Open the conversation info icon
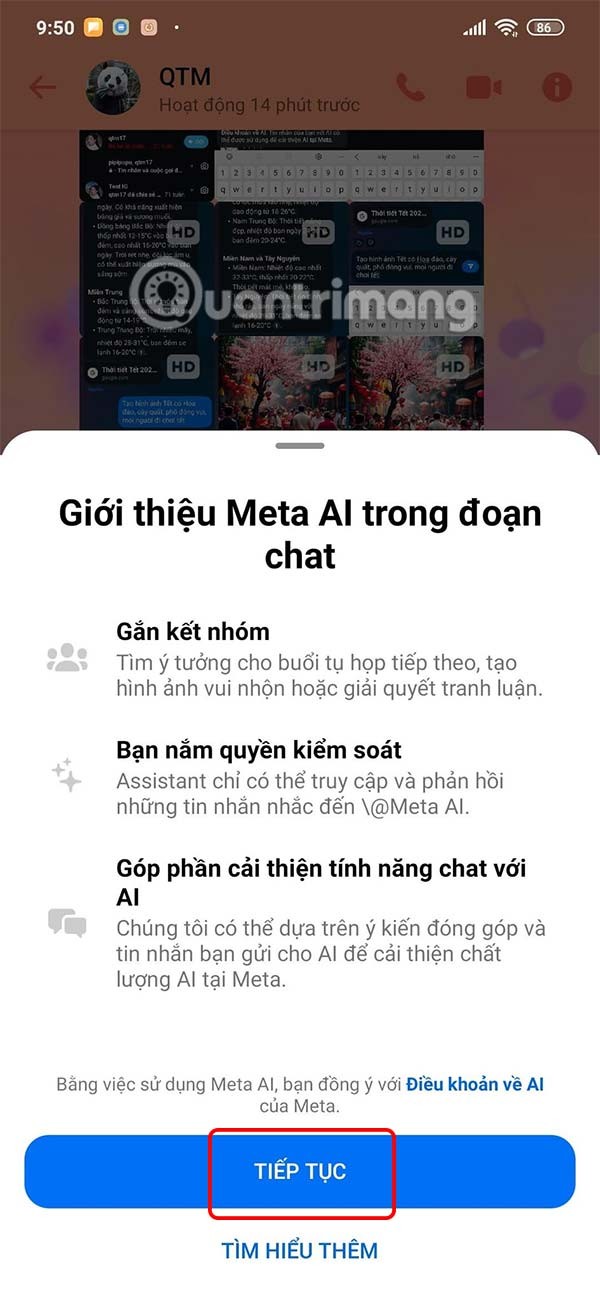The height and width of the screenshot is (1300, 600). point(557,87)
